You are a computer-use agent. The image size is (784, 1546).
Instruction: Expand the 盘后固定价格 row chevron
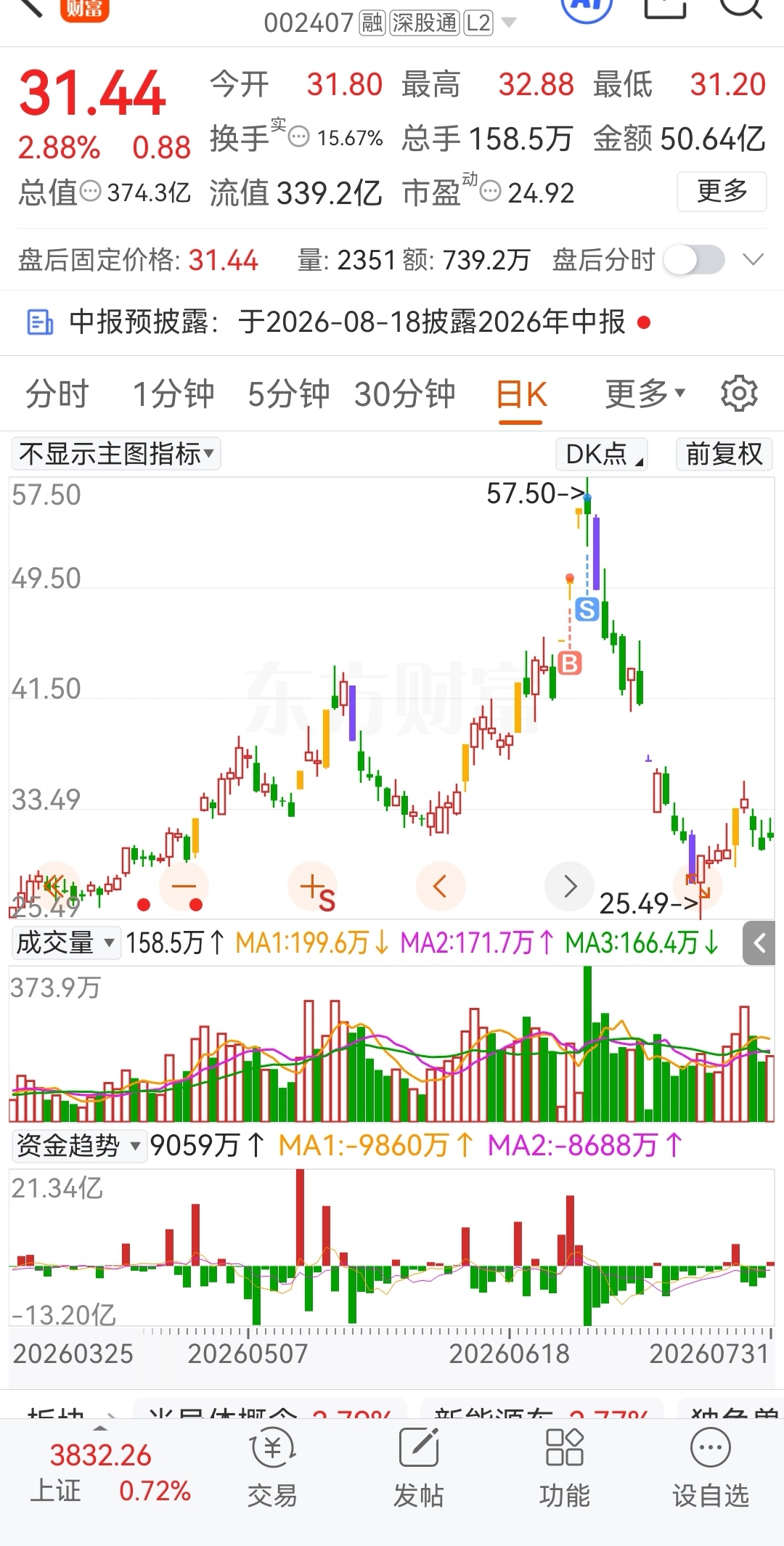point(754,260)
